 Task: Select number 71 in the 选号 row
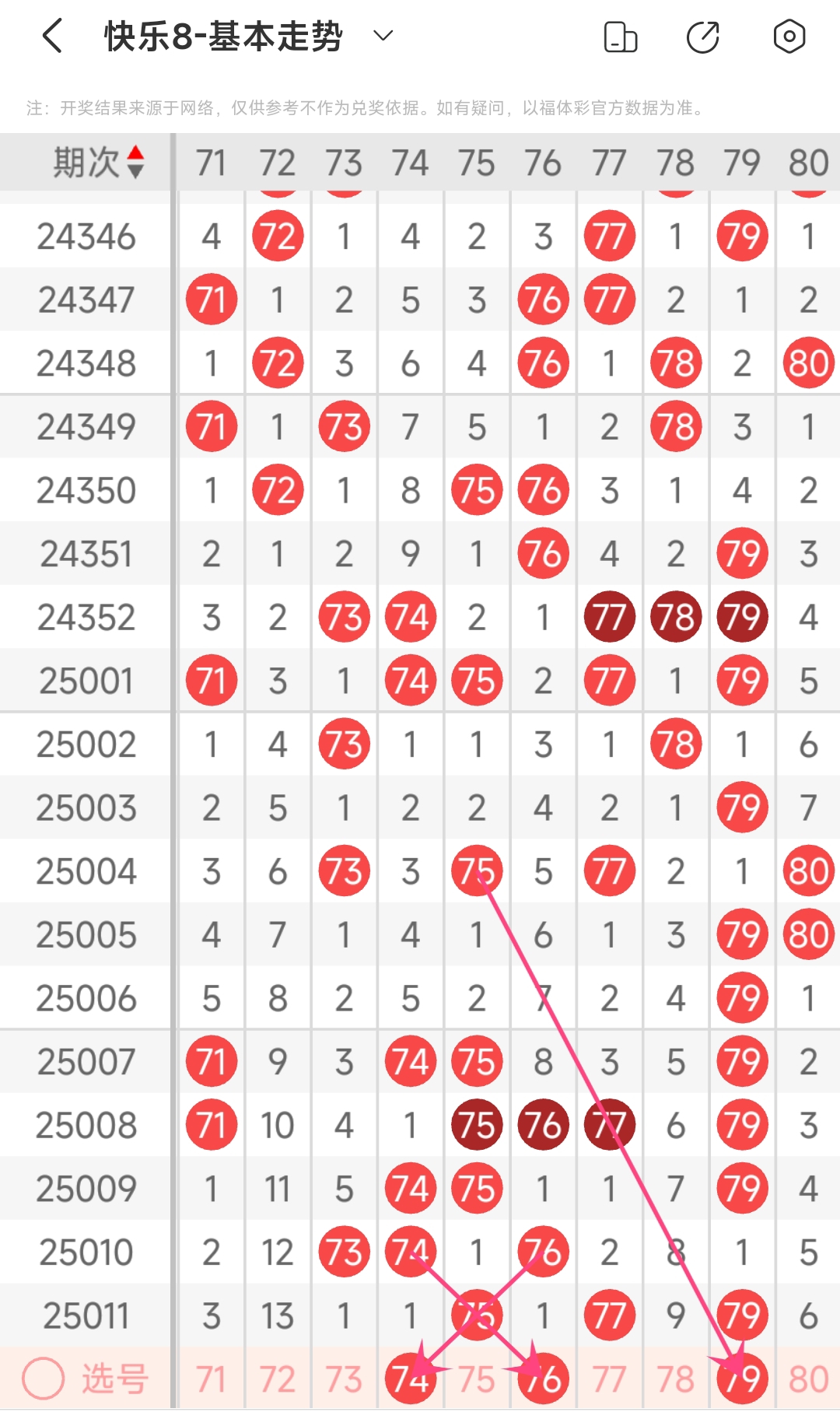pos(212,1379)
